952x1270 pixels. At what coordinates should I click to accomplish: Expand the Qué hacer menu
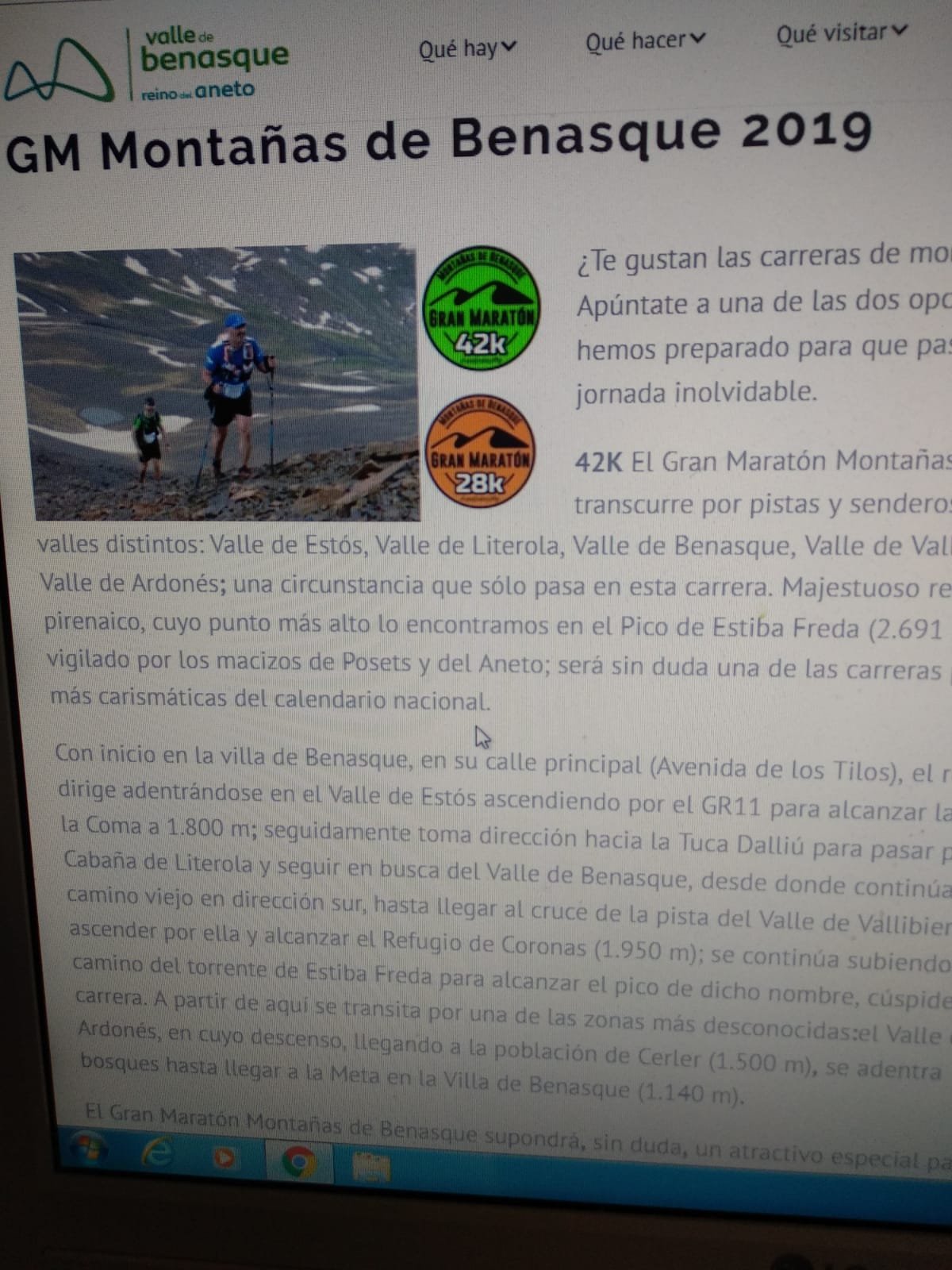click(x=644, y=40)
